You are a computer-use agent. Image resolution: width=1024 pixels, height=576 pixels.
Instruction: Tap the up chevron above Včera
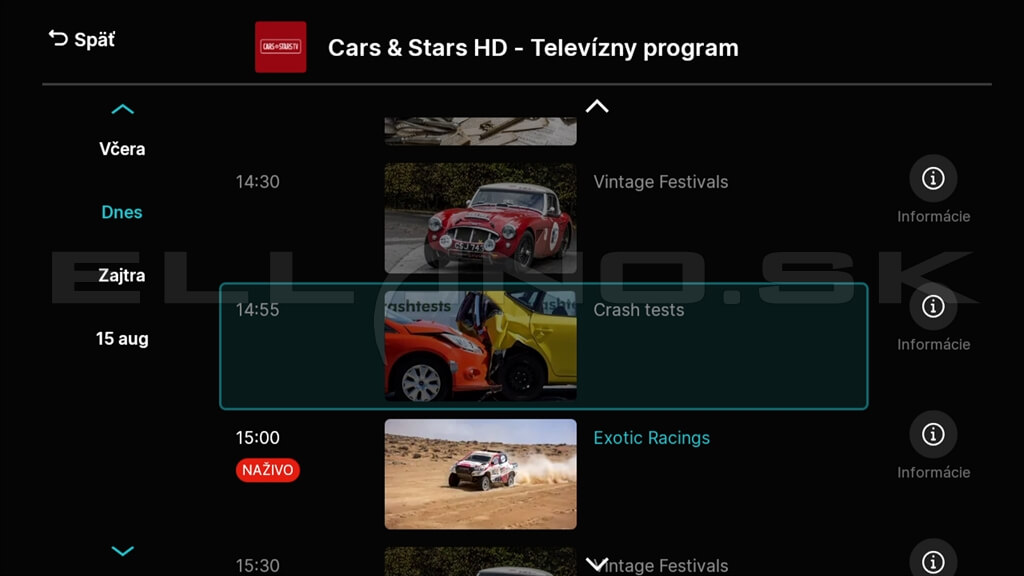(122, 109)
